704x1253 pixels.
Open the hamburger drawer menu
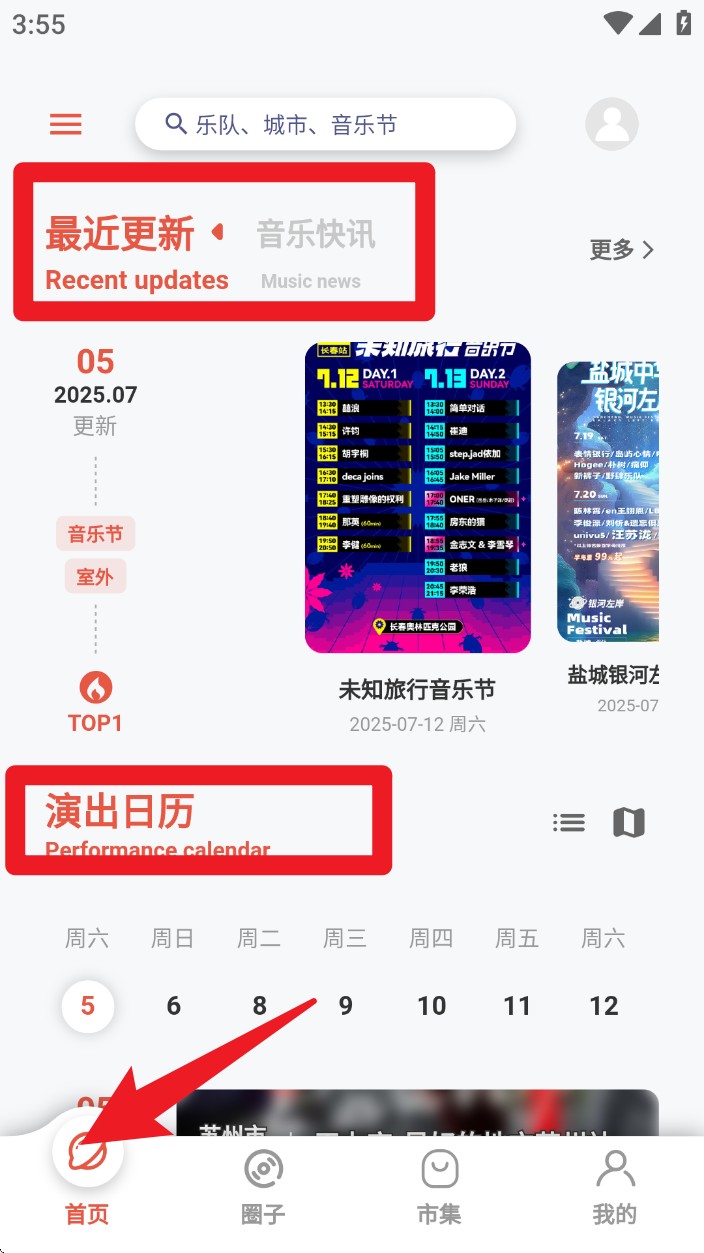point(66,124)
